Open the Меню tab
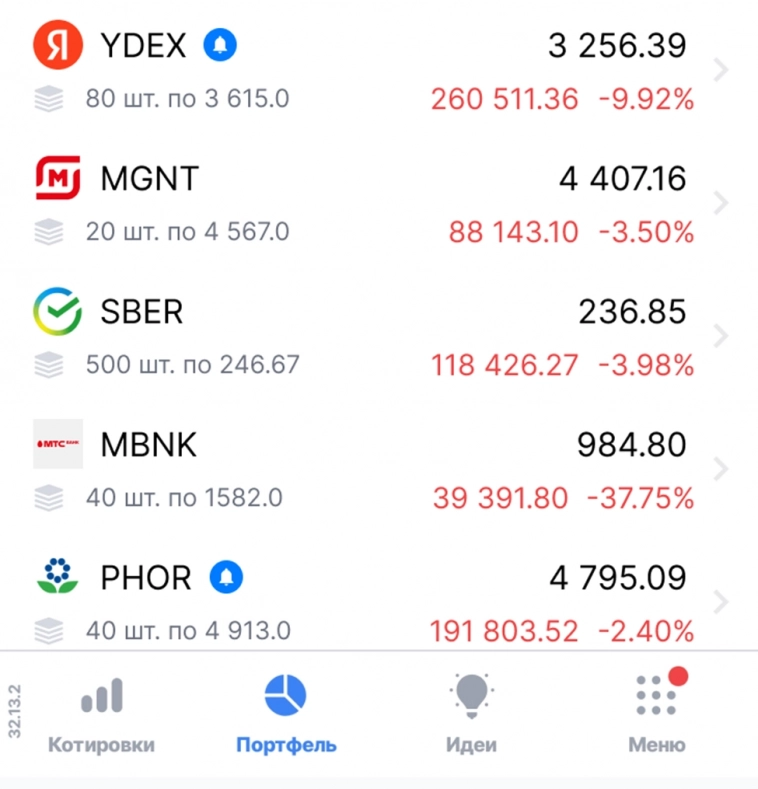Viewport: 758px width, 789px height. (x=657, y=714)
